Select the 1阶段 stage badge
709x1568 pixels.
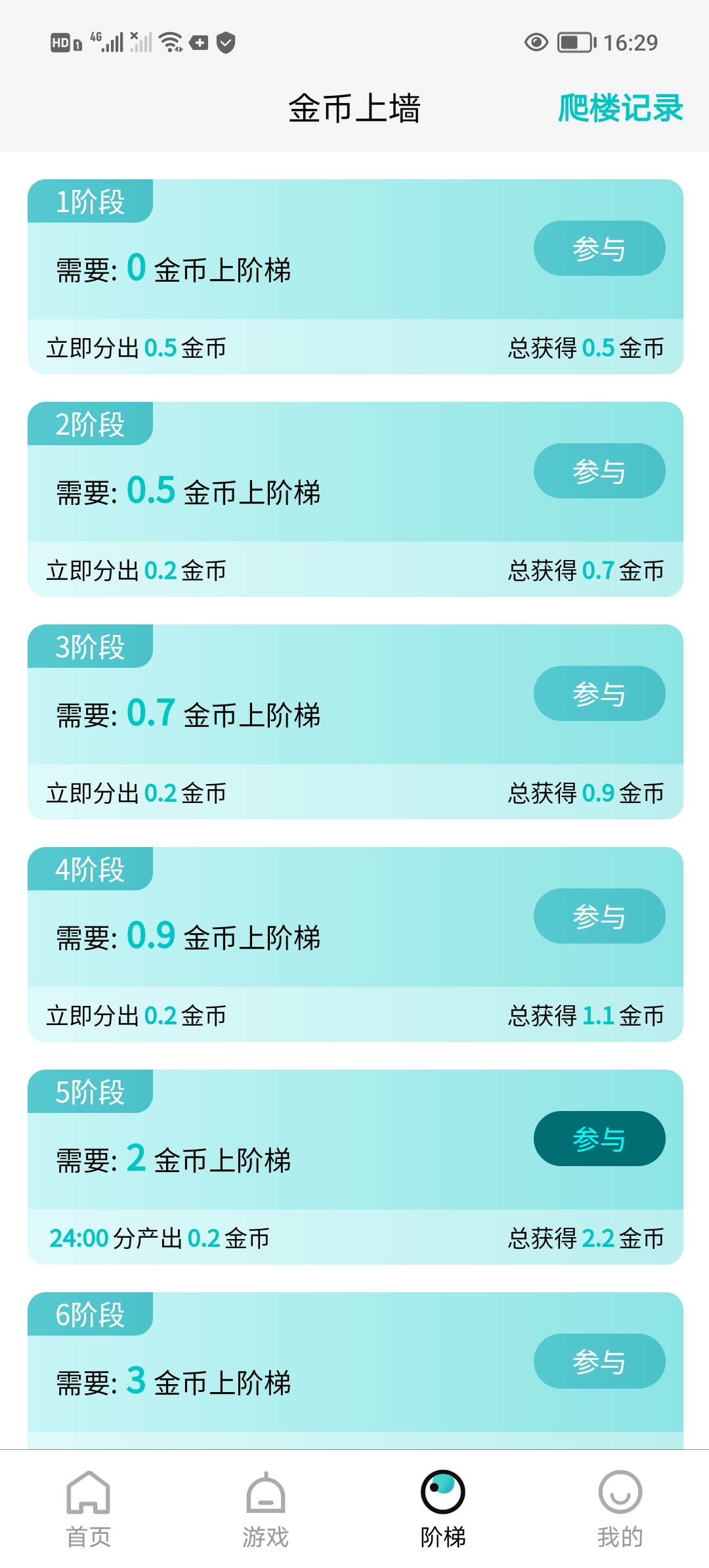click(x=90, y=201)
